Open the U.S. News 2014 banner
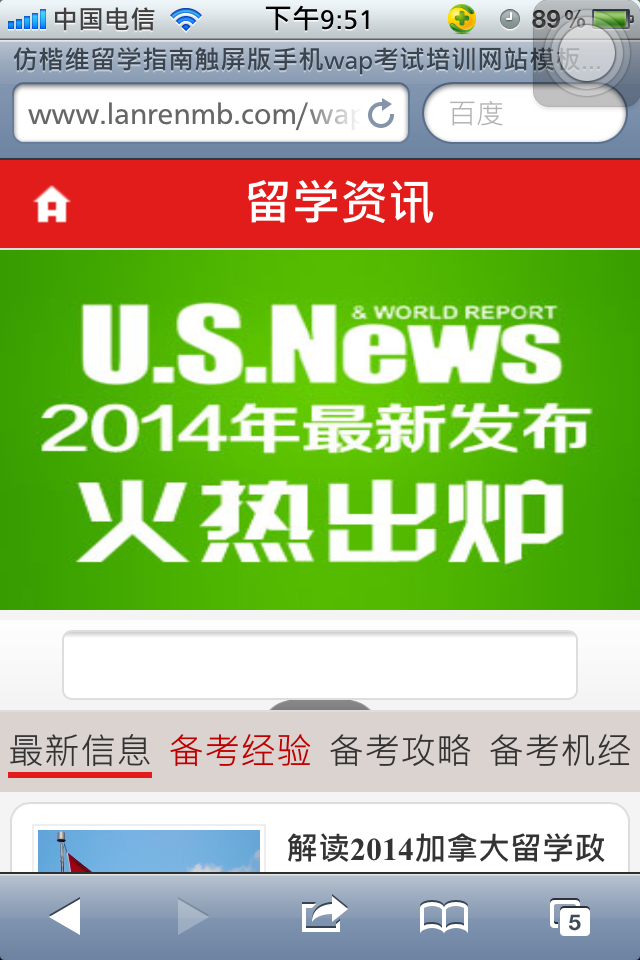640x960 pixels. pos(320,430)
